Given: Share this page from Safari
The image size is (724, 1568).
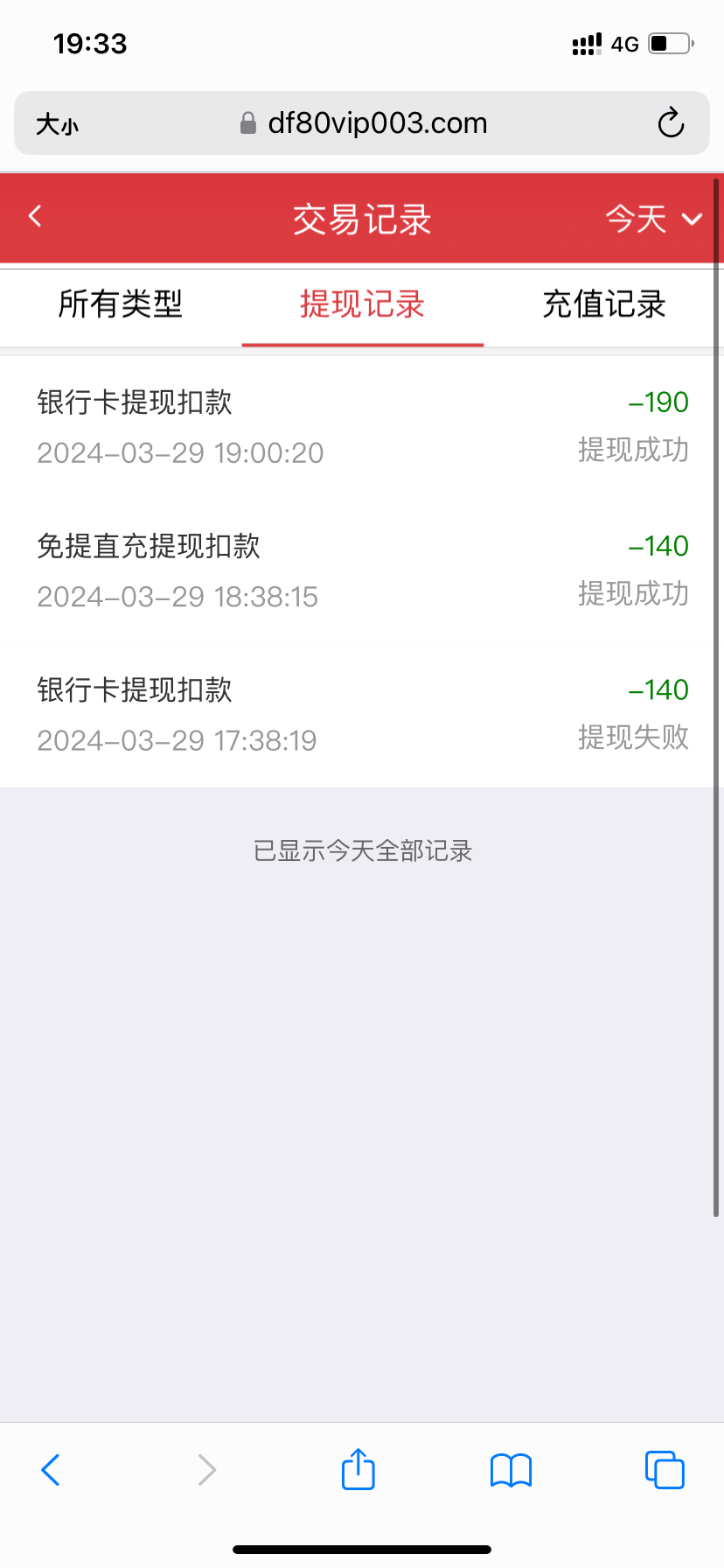Looking at the screenshot, I should [x=359, y=1468].
